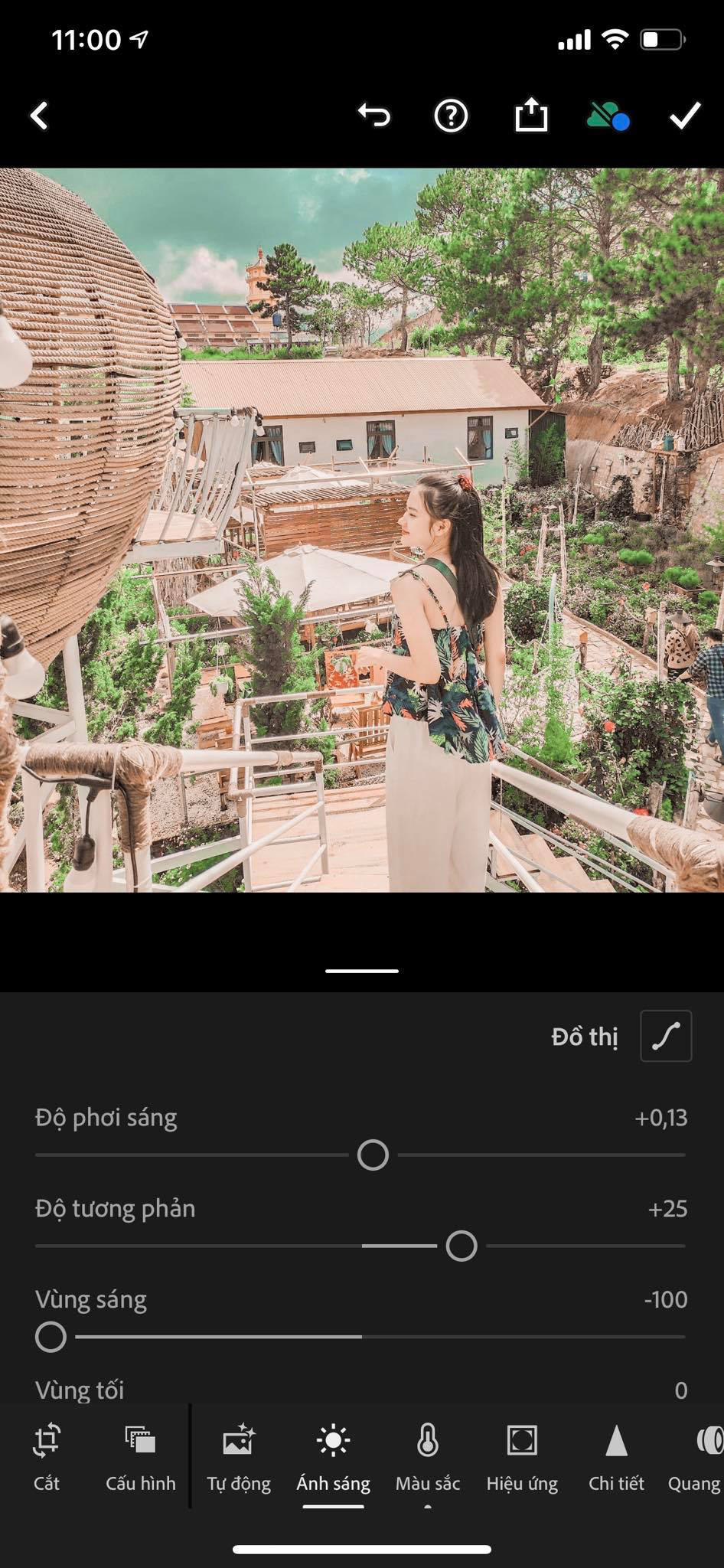Open the help question mark icon
Image resolution: width=724 pixels, height=1568 pixels.
click(x=451, y=116)
